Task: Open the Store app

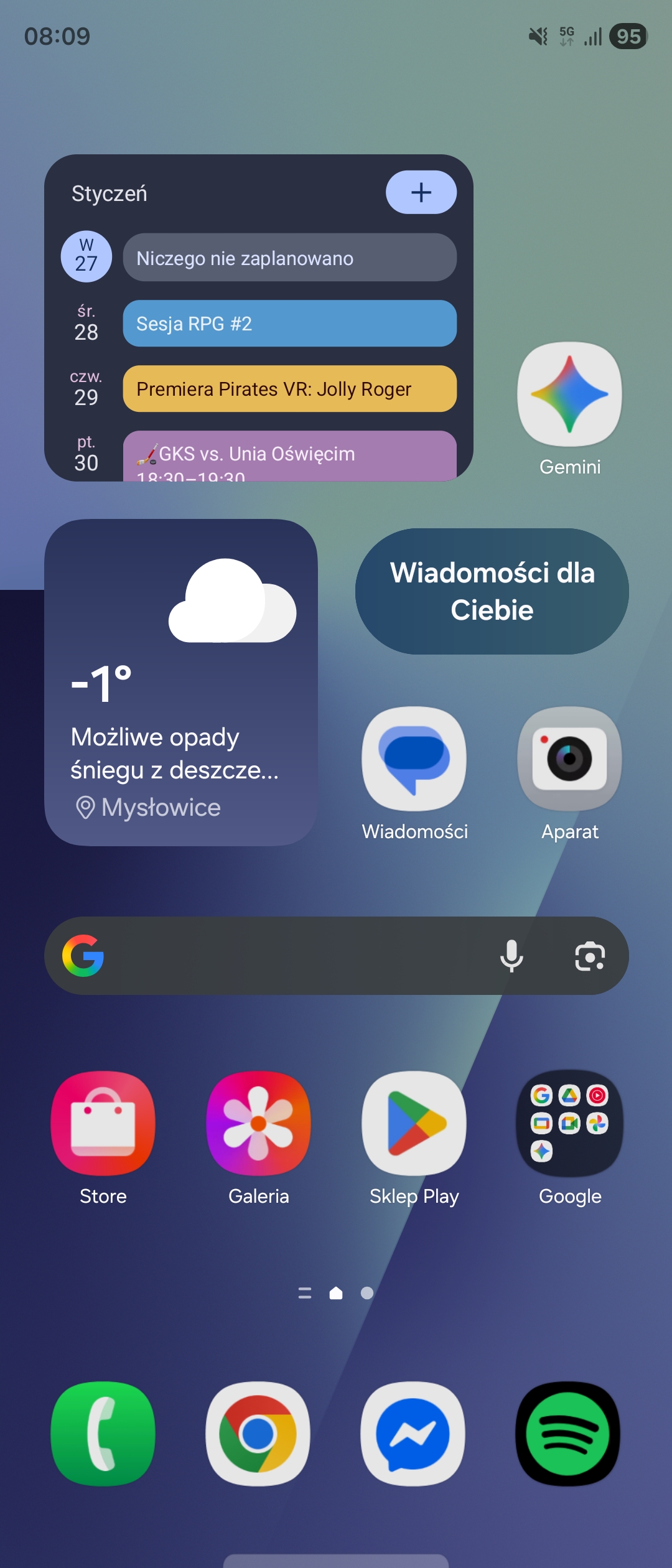Action: (x=103, y=1123)
